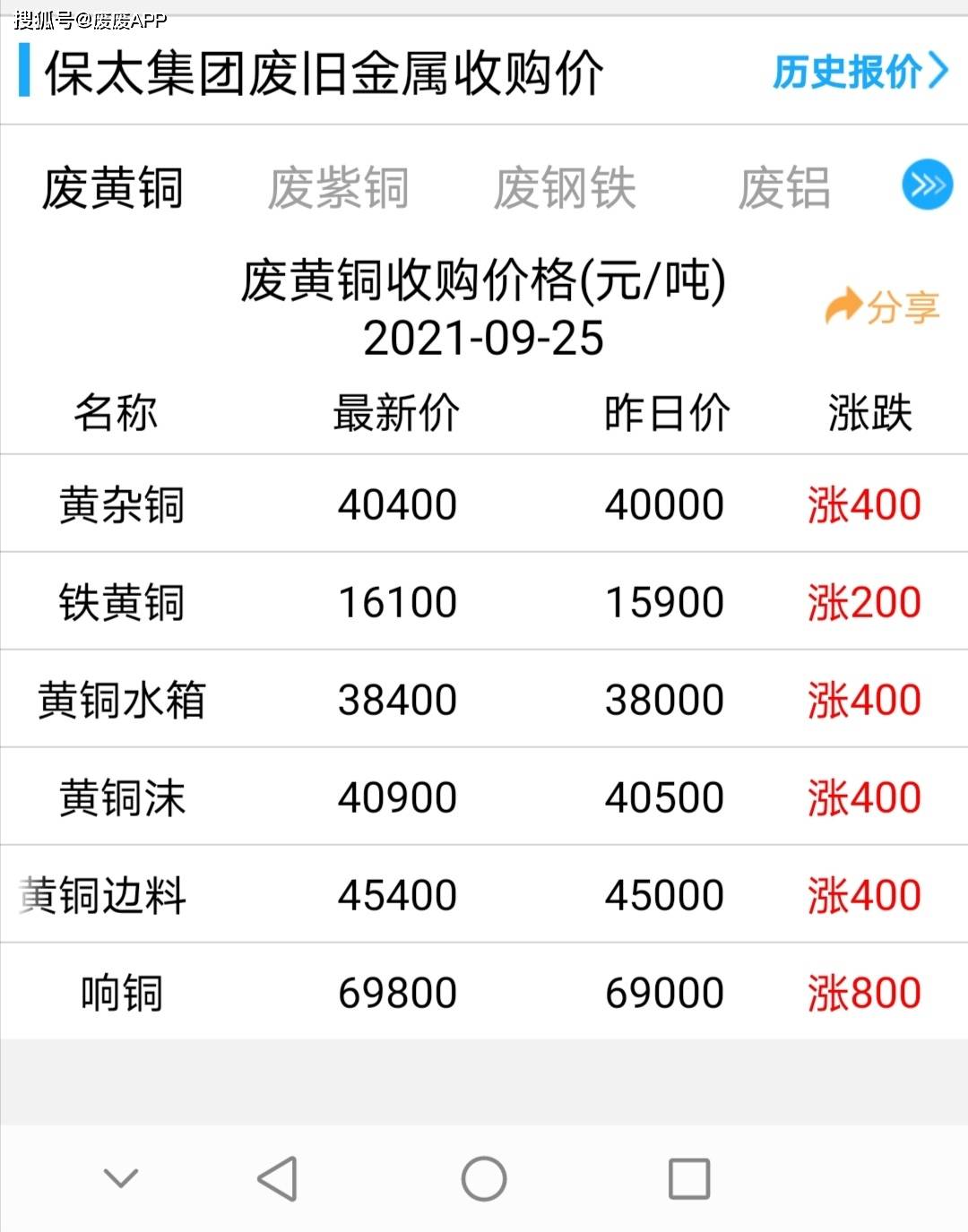Tap the blue arrow to show more categories
This screenshot has width=968, height=1232.
(x=927, y=185)
